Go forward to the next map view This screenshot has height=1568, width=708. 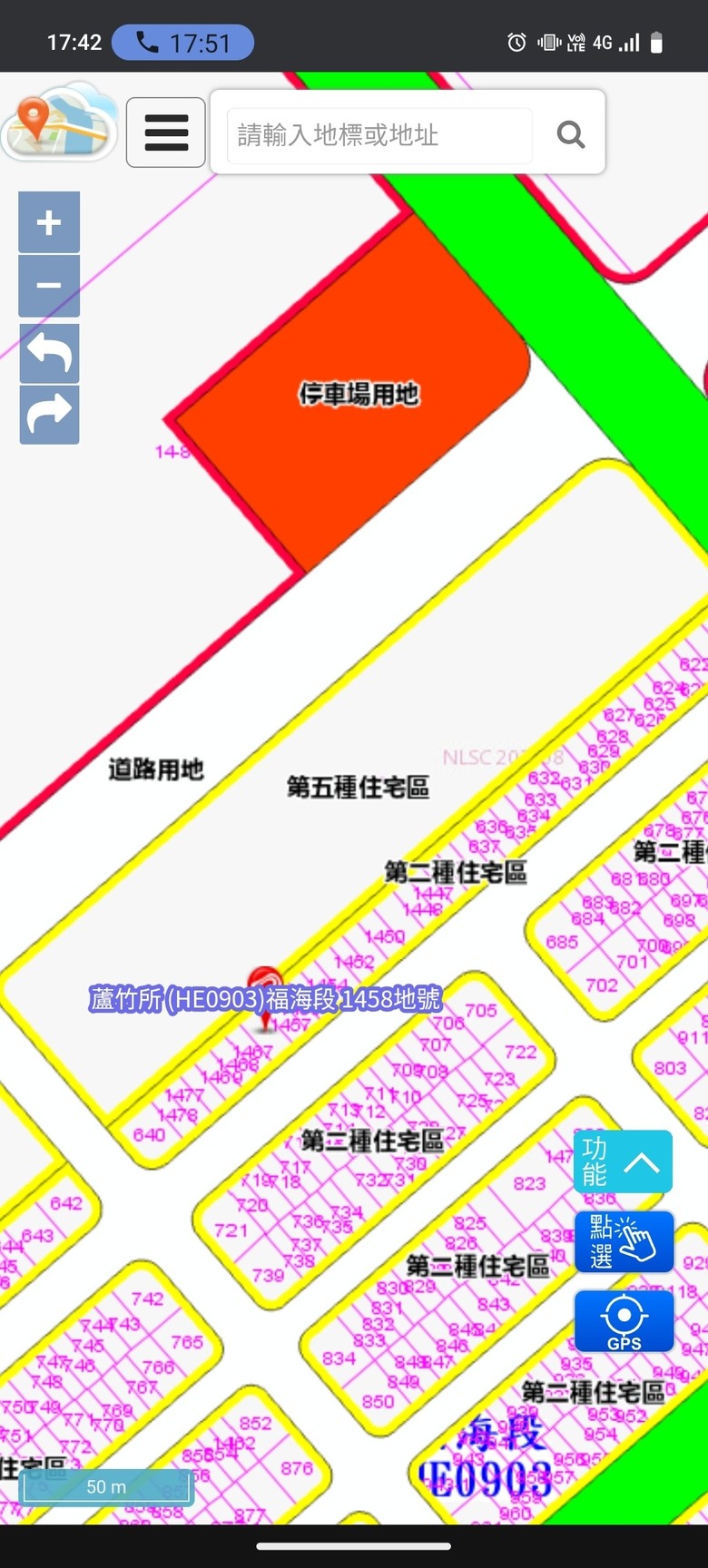pyautogui.click(x=49, y=415)
